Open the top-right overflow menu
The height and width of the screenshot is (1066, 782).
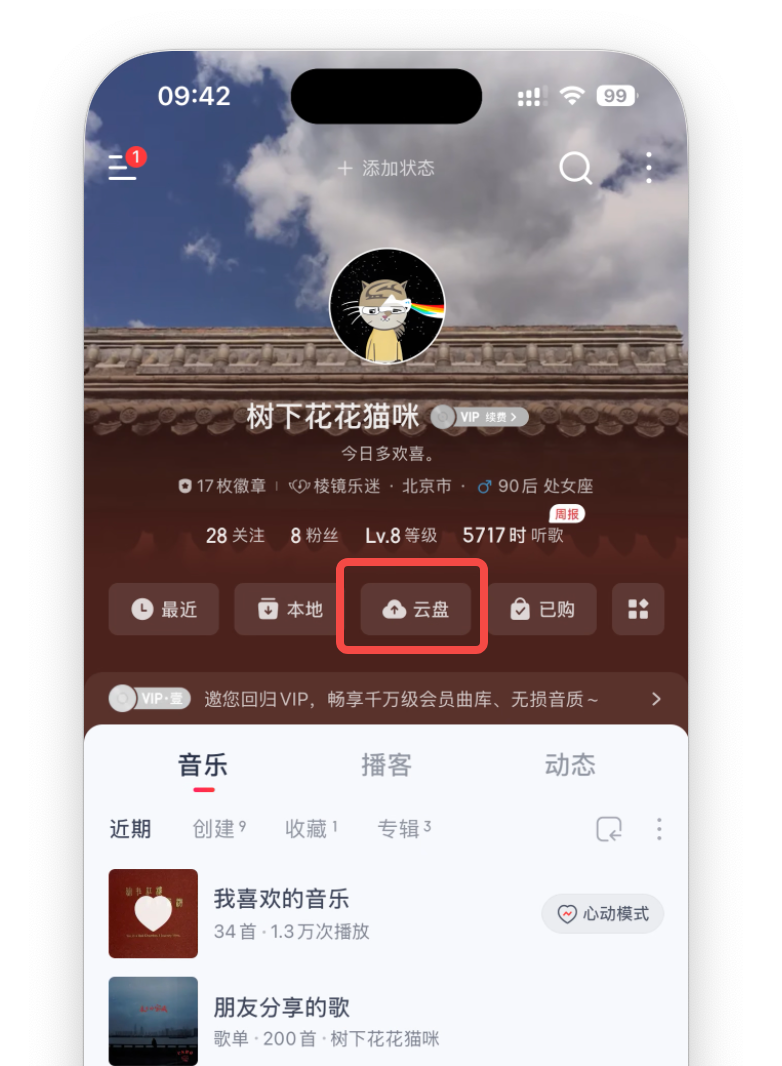pyautogui.click(x=649, y=167)
